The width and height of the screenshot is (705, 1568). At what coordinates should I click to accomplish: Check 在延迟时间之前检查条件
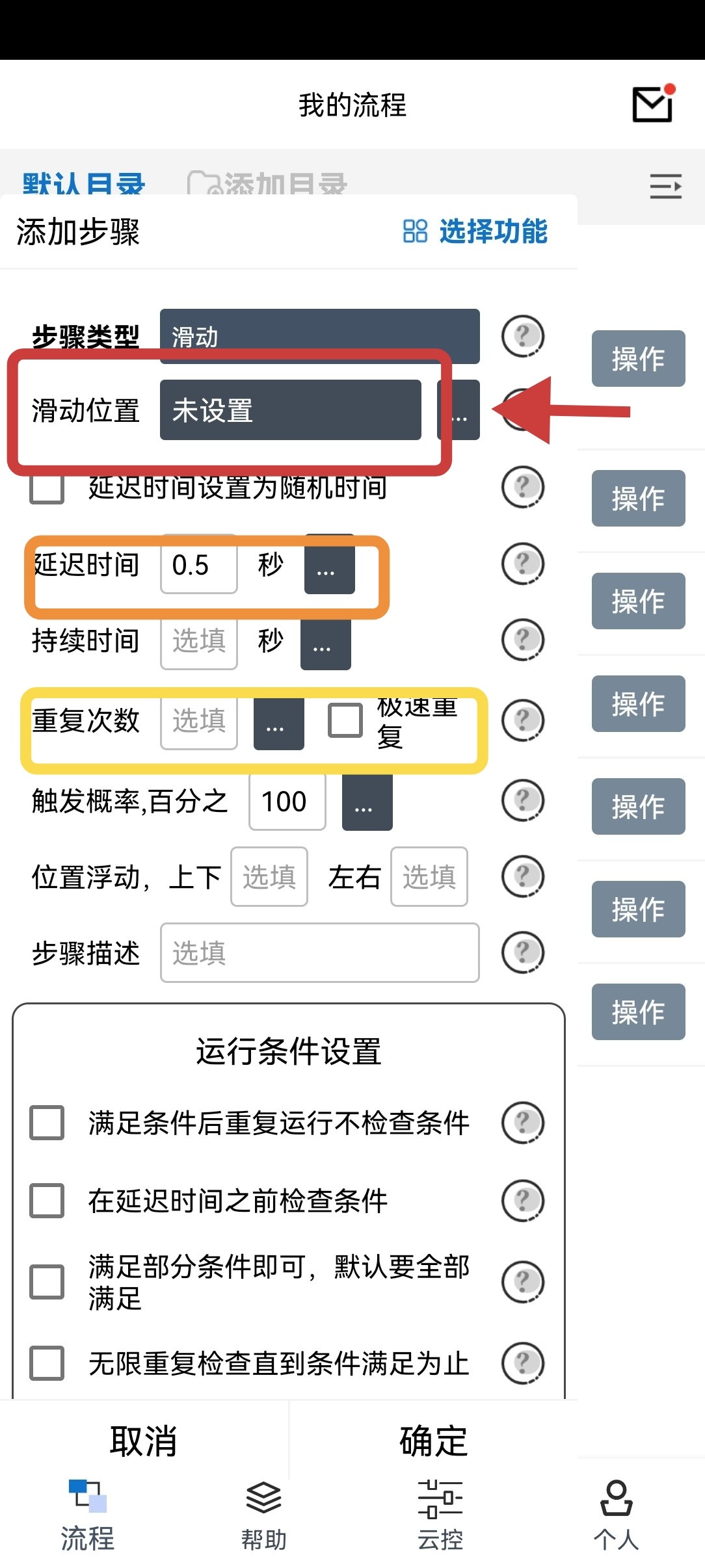coord(47,1200)
